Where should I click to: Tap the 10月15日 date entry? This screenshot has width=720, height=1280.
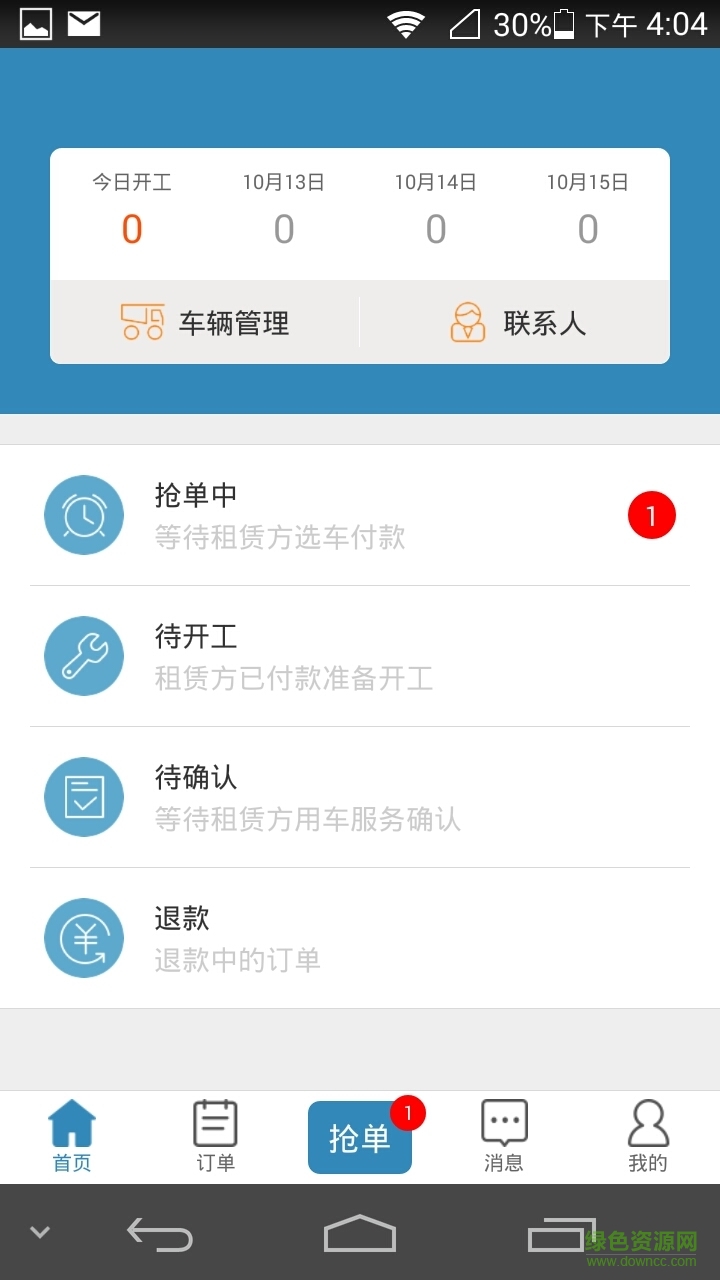[x=587, y=207]
